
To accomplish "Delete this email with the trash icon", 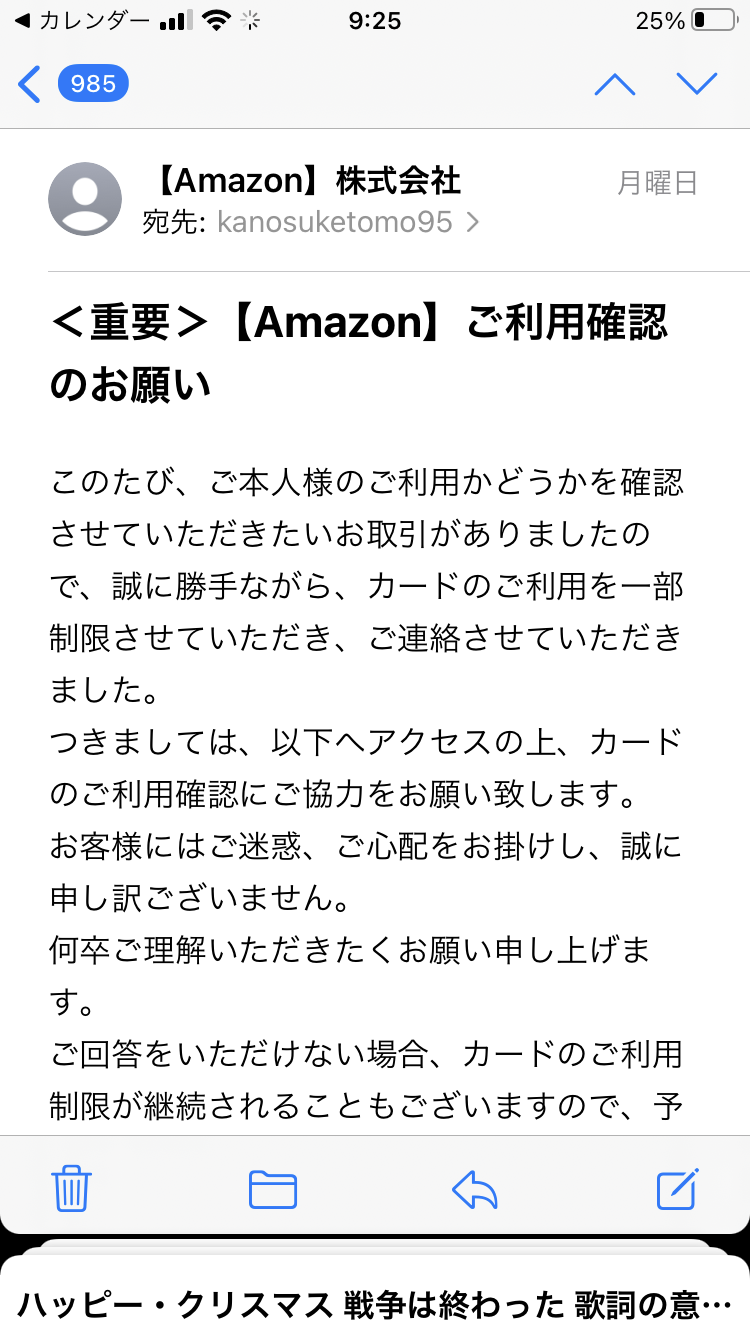I will coord(72,1189).
